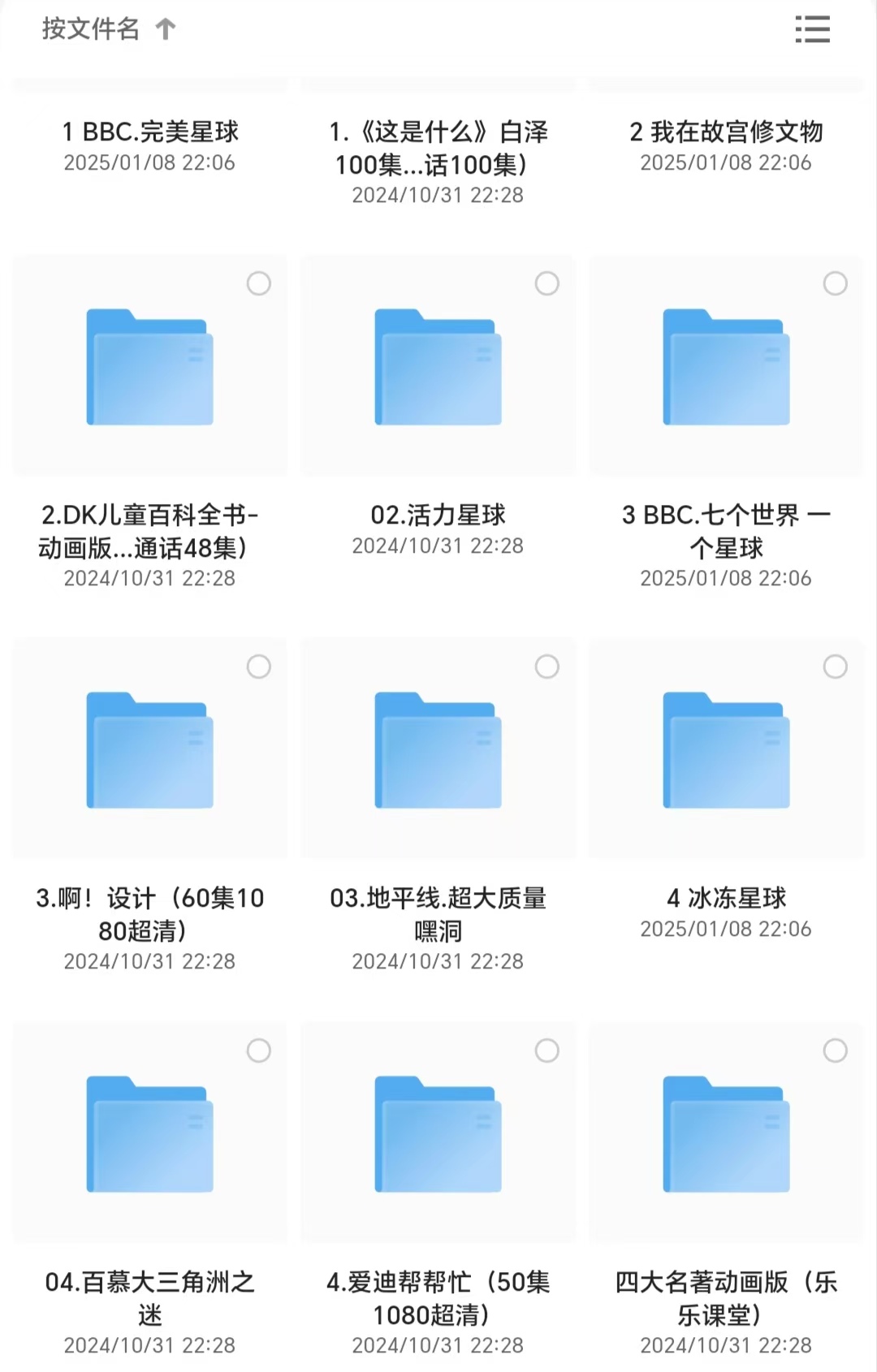
Task: Open the 3.啊！设计 folder
Action: (149, 750)
